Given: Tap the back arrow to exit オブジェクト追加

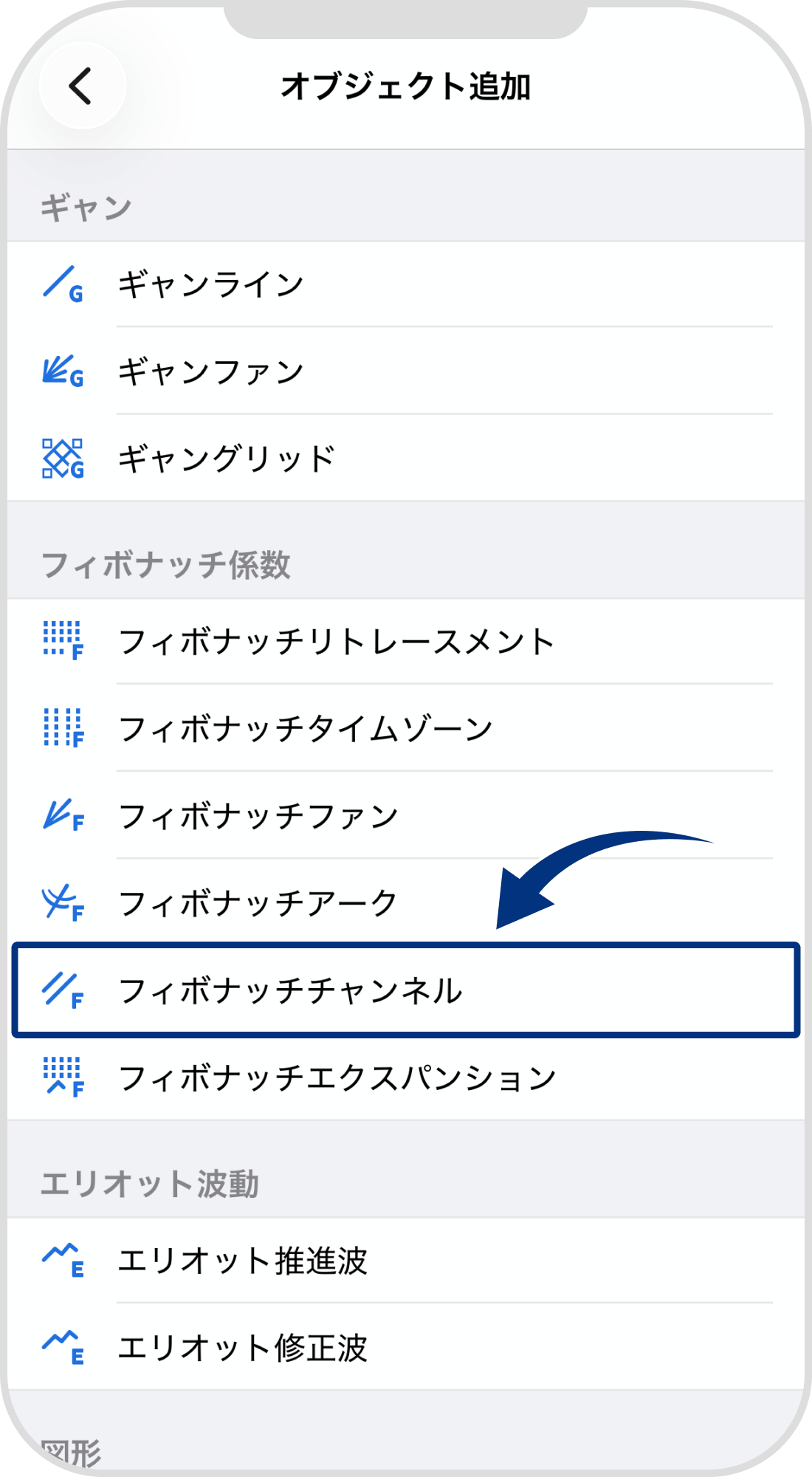Looking at the screenshot, I should tap(81, 83).
